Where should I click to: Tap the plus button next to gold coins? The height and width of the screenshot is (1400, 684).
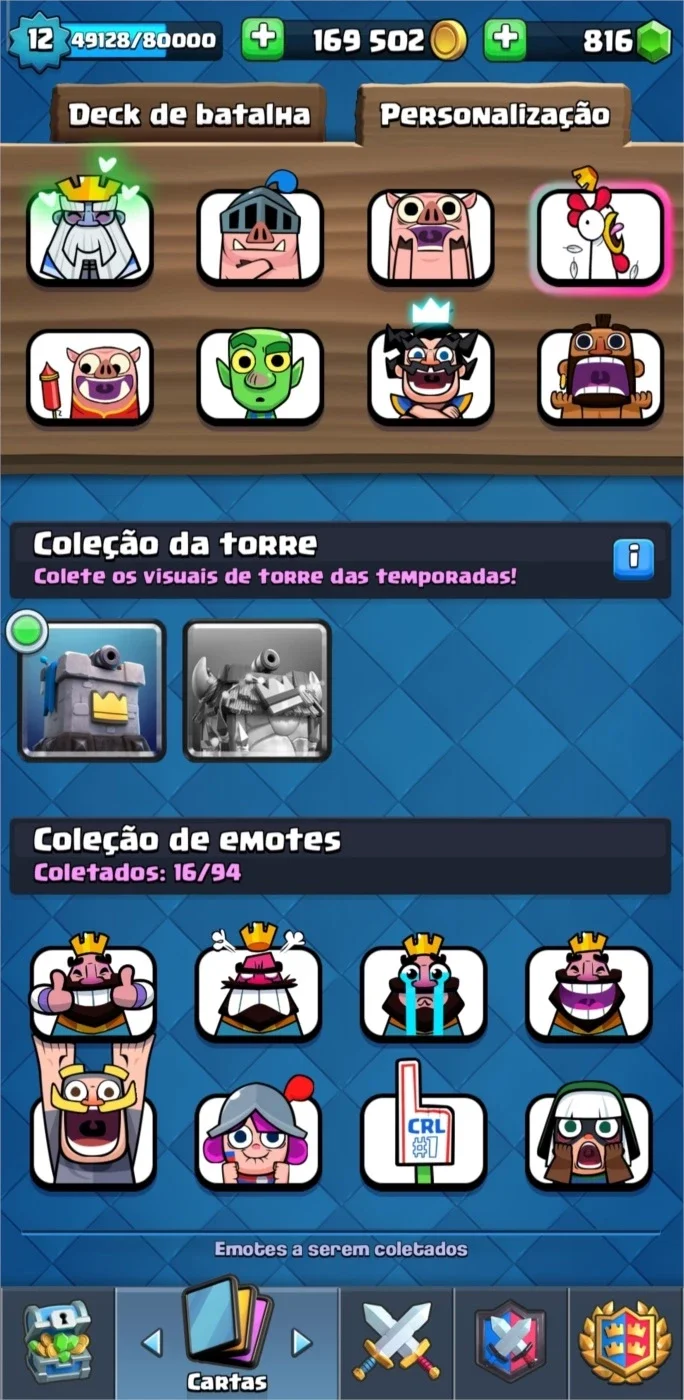coord(262,39)
